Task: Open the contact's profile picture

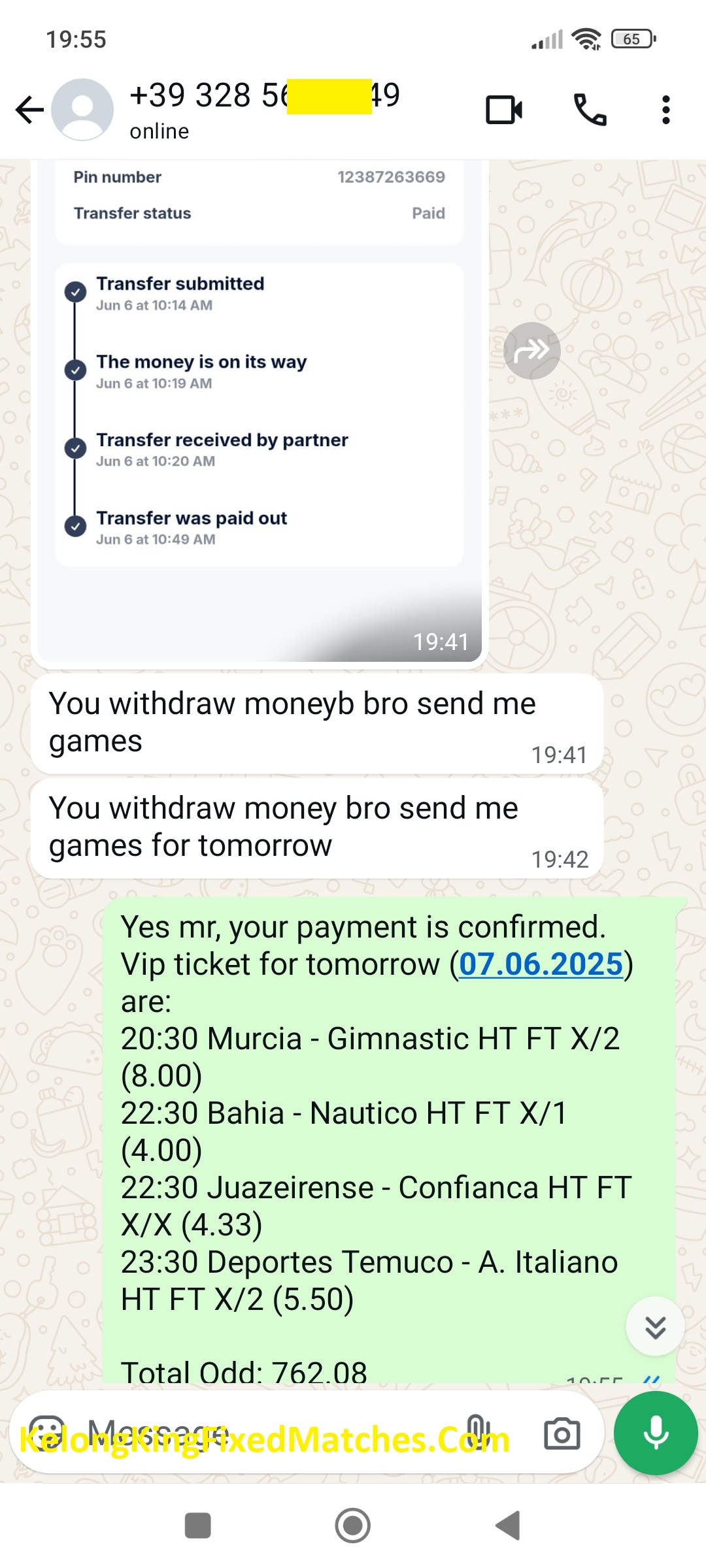Action: coord(82,110)
